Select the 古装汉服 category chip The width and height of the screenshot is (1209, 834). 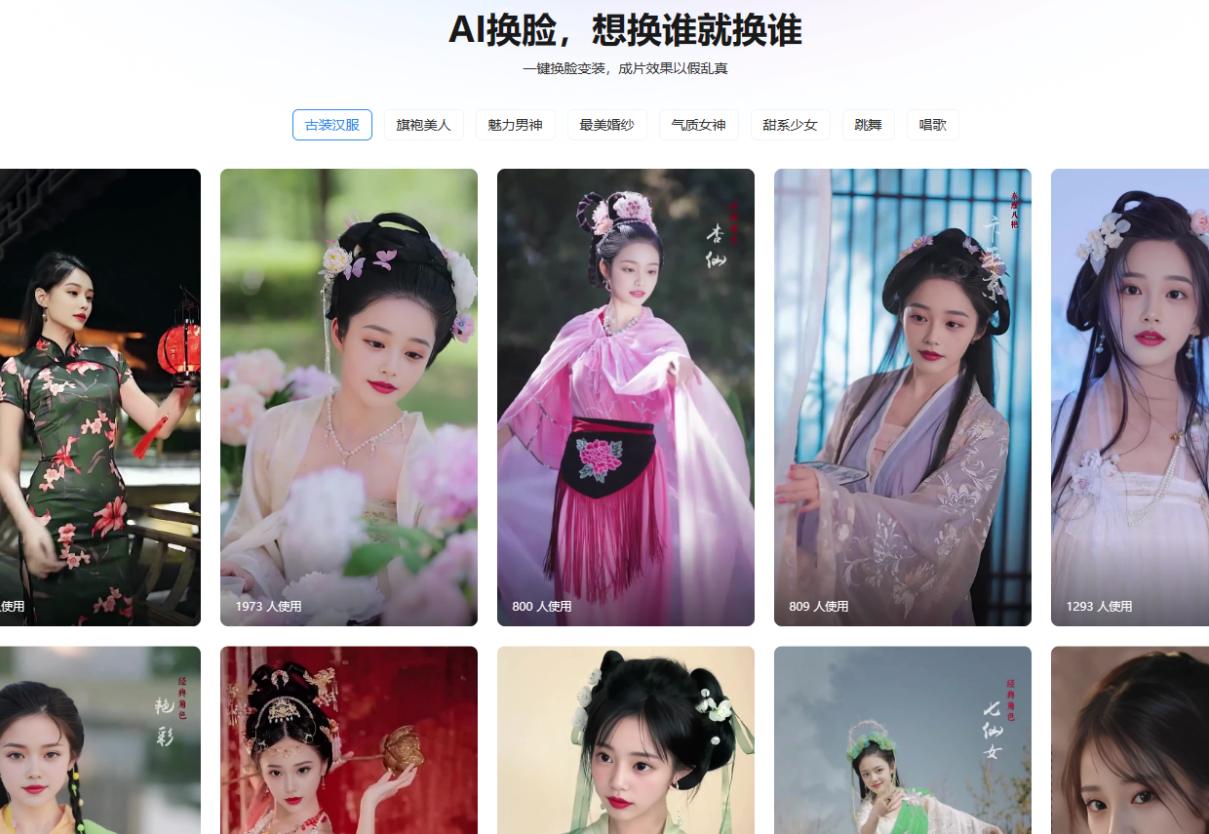tap(332, 125)
